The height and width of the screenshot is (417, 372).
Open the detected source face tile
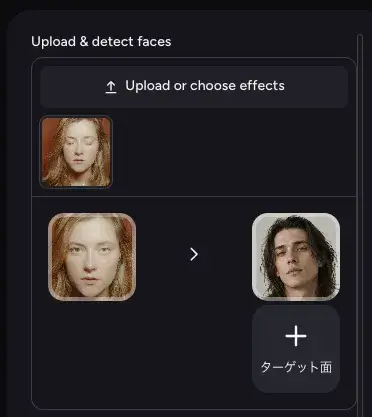pyautogui.click(x=92, y=257)
